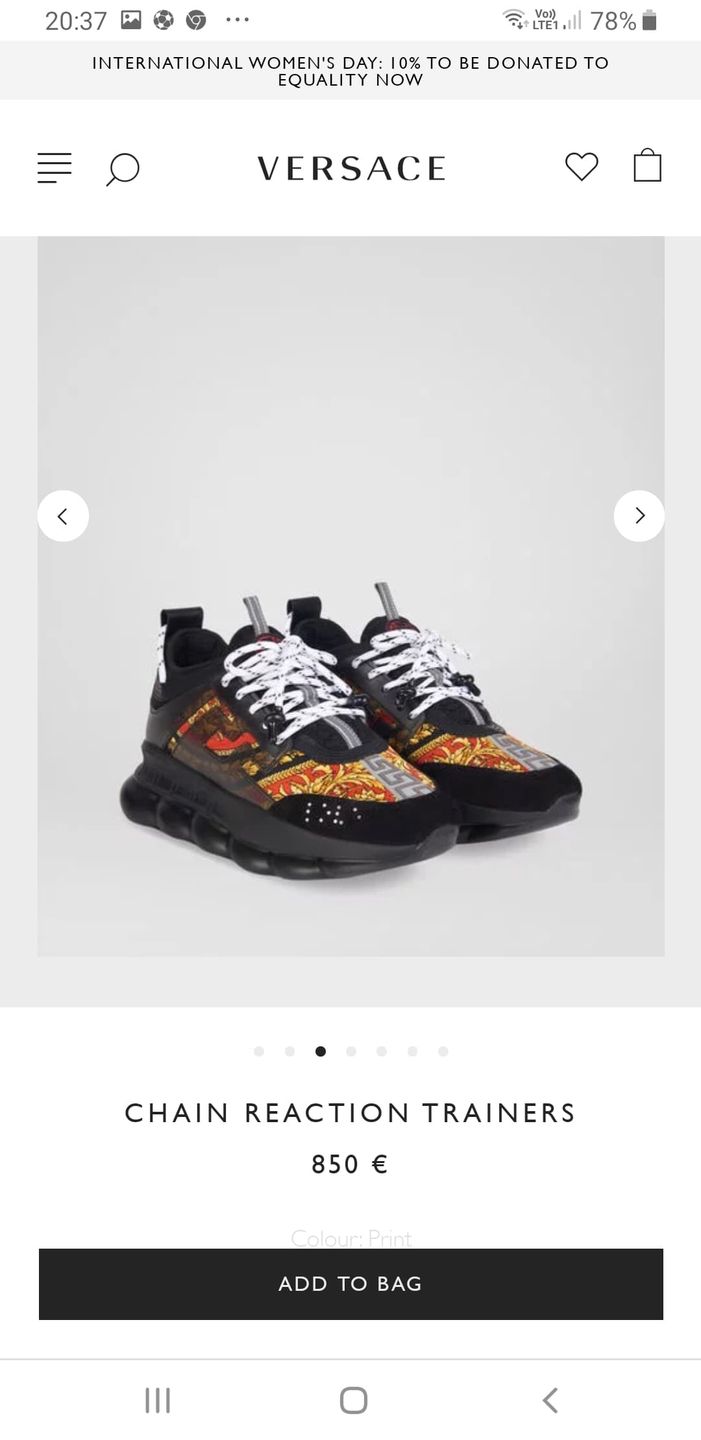Go back with system navigation
The height and width of the screenshot is (1440, 701).
tap(549, 1400)
